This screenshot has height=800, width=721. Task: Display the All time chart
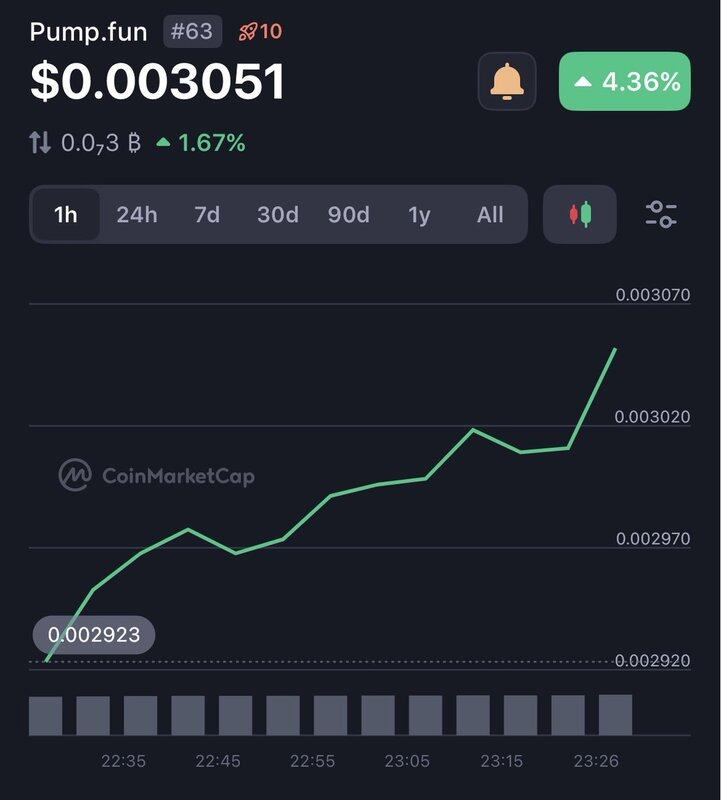490,214
